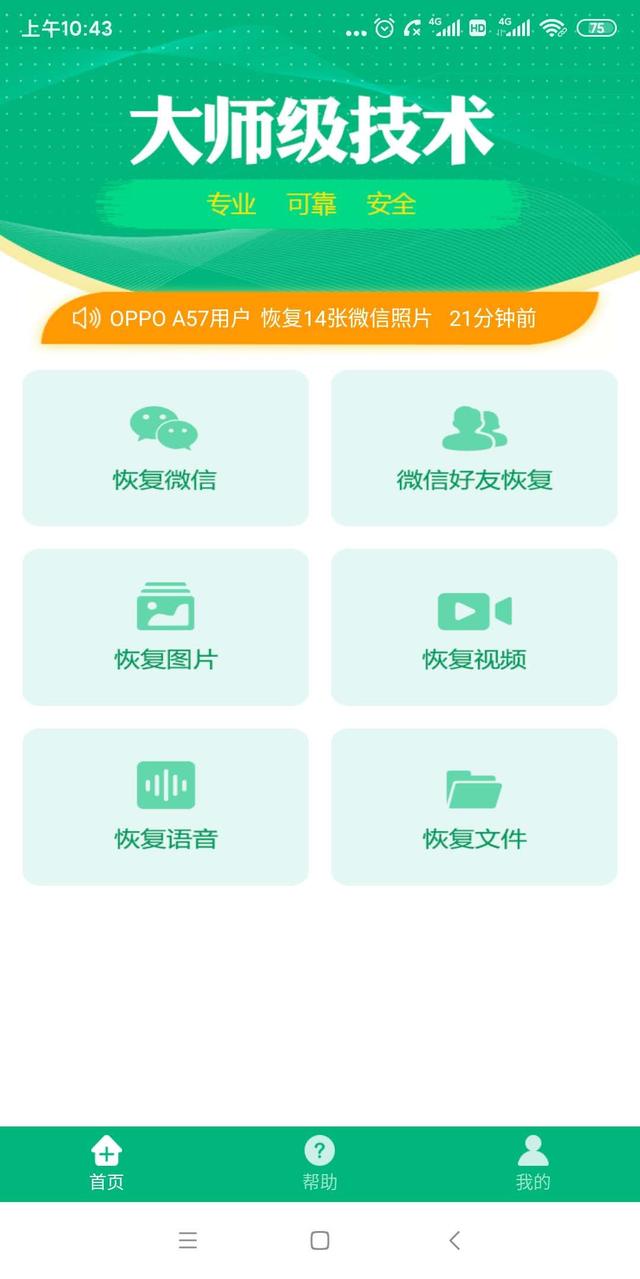Choose the 恢复视频 card
Image resolution: width=640 pixels, height=1279 pixels.
pos(474,627)
